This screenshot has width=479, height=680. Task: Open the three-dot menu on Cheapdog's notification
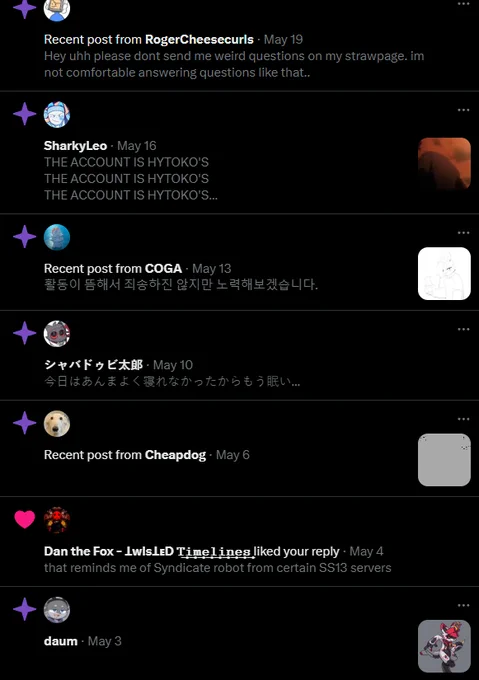[x=463, y=419]
